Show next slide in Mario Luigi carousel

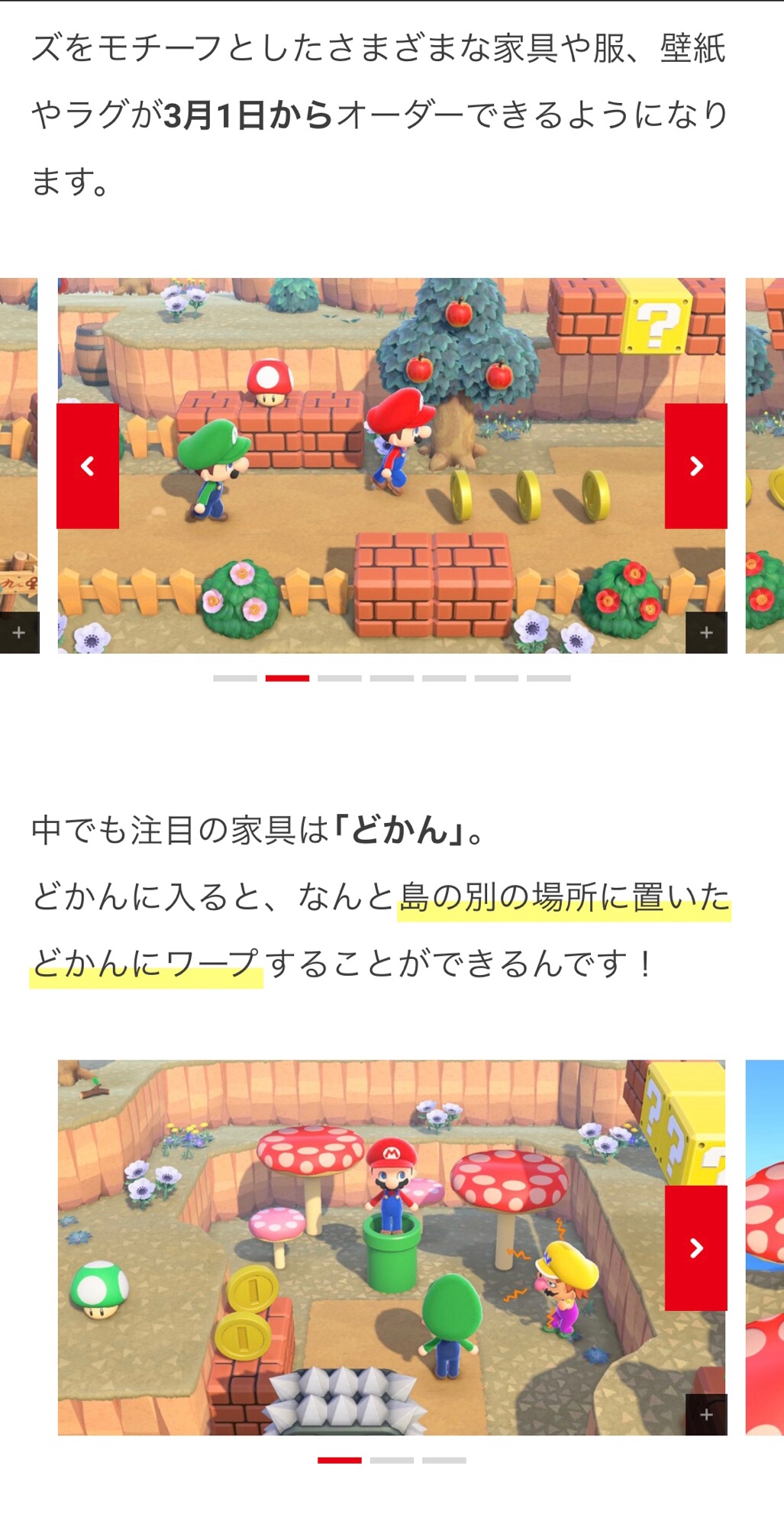[x=695, y=466]
